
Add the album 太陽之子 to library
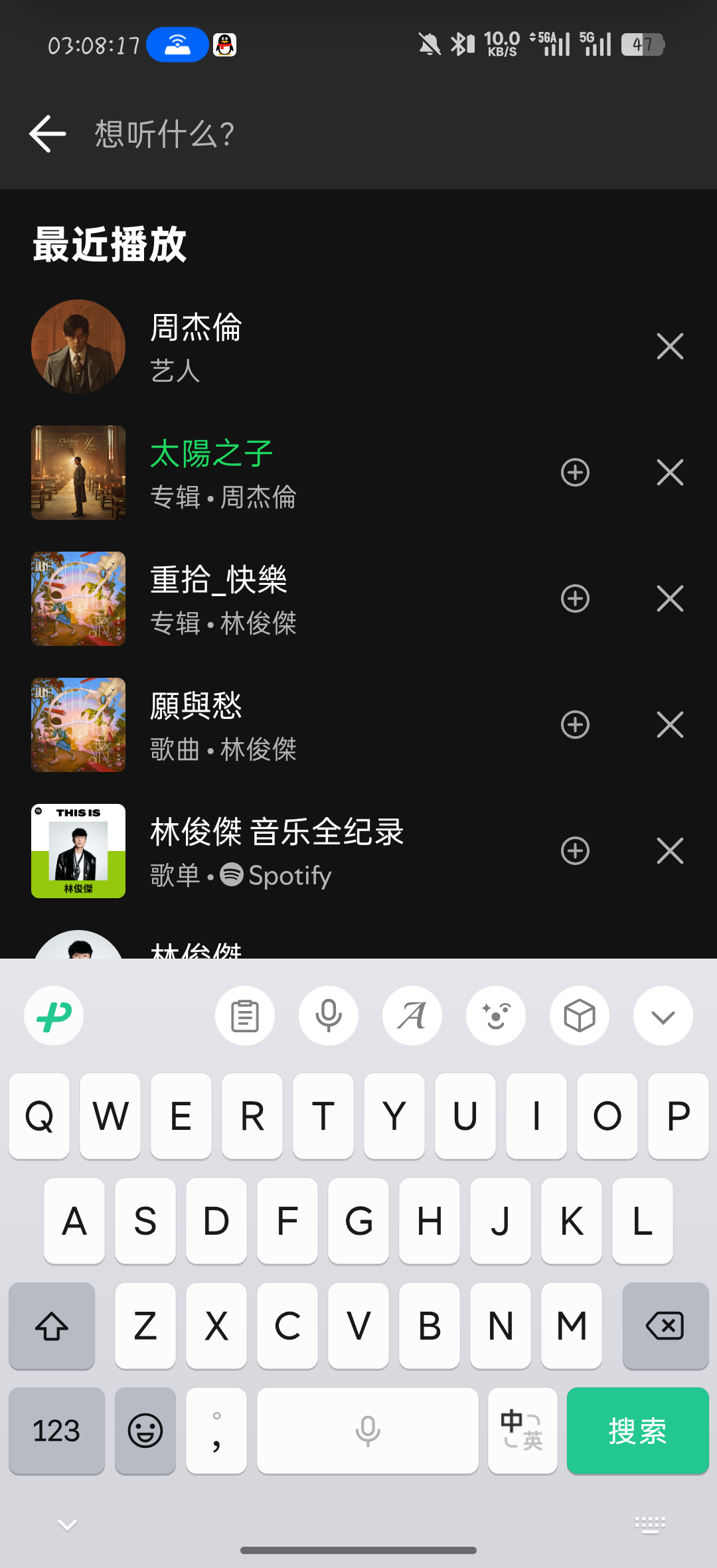pyautogui.click(x=575, y=473)
